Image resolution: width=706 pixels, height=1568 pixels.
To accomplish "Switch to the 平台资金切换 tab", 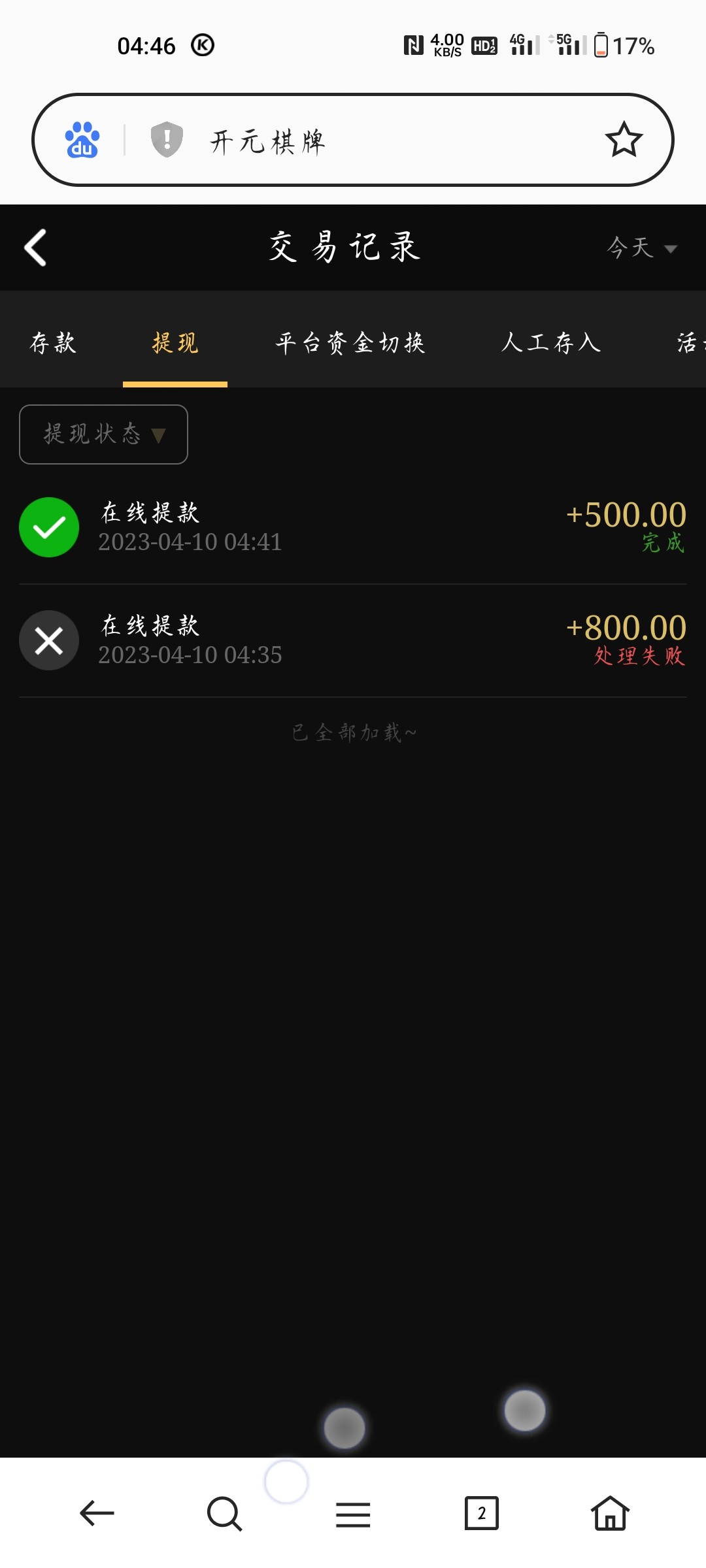I will 350,342.
